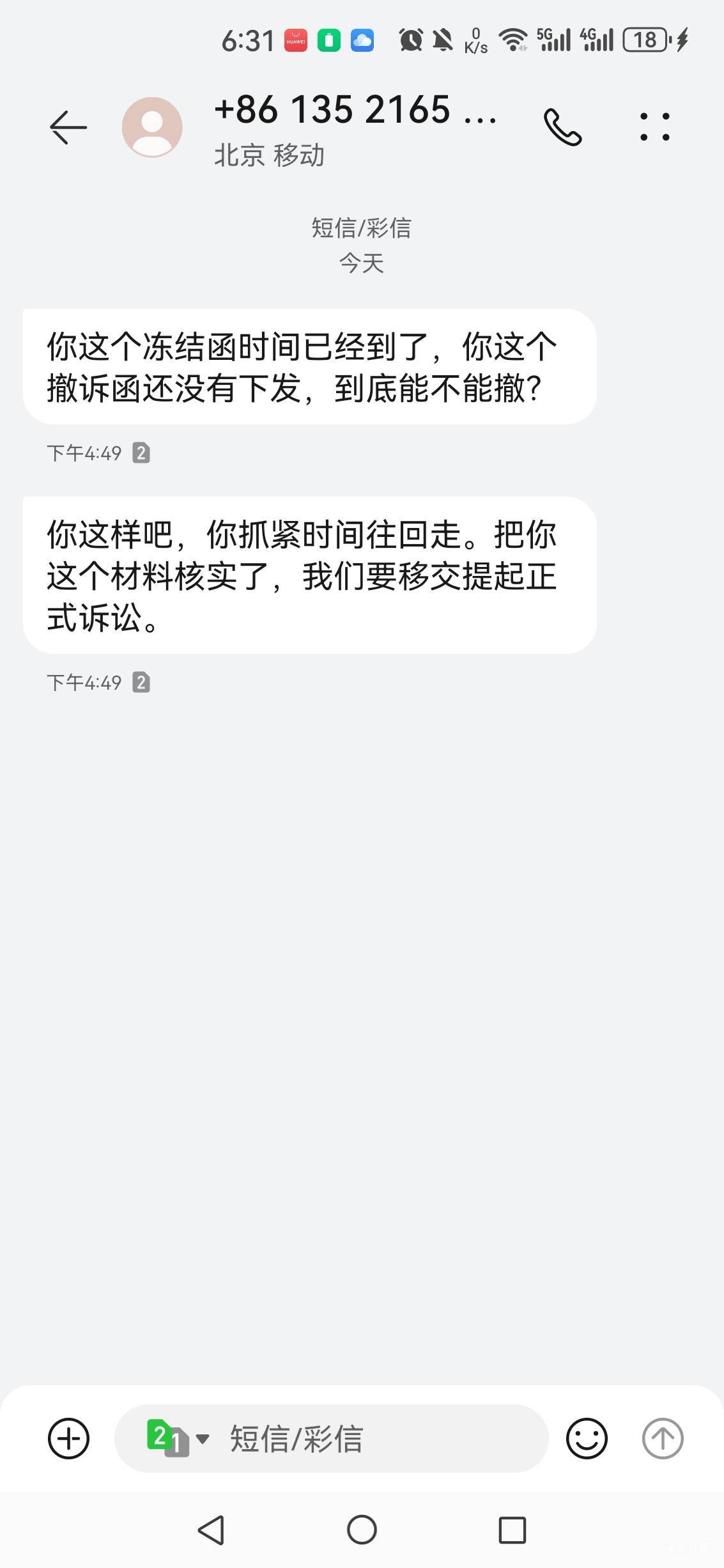This screenshot has width=724, height=1568.
Task: Switch the SIM card selector
Action: (x=177, y=1438)
